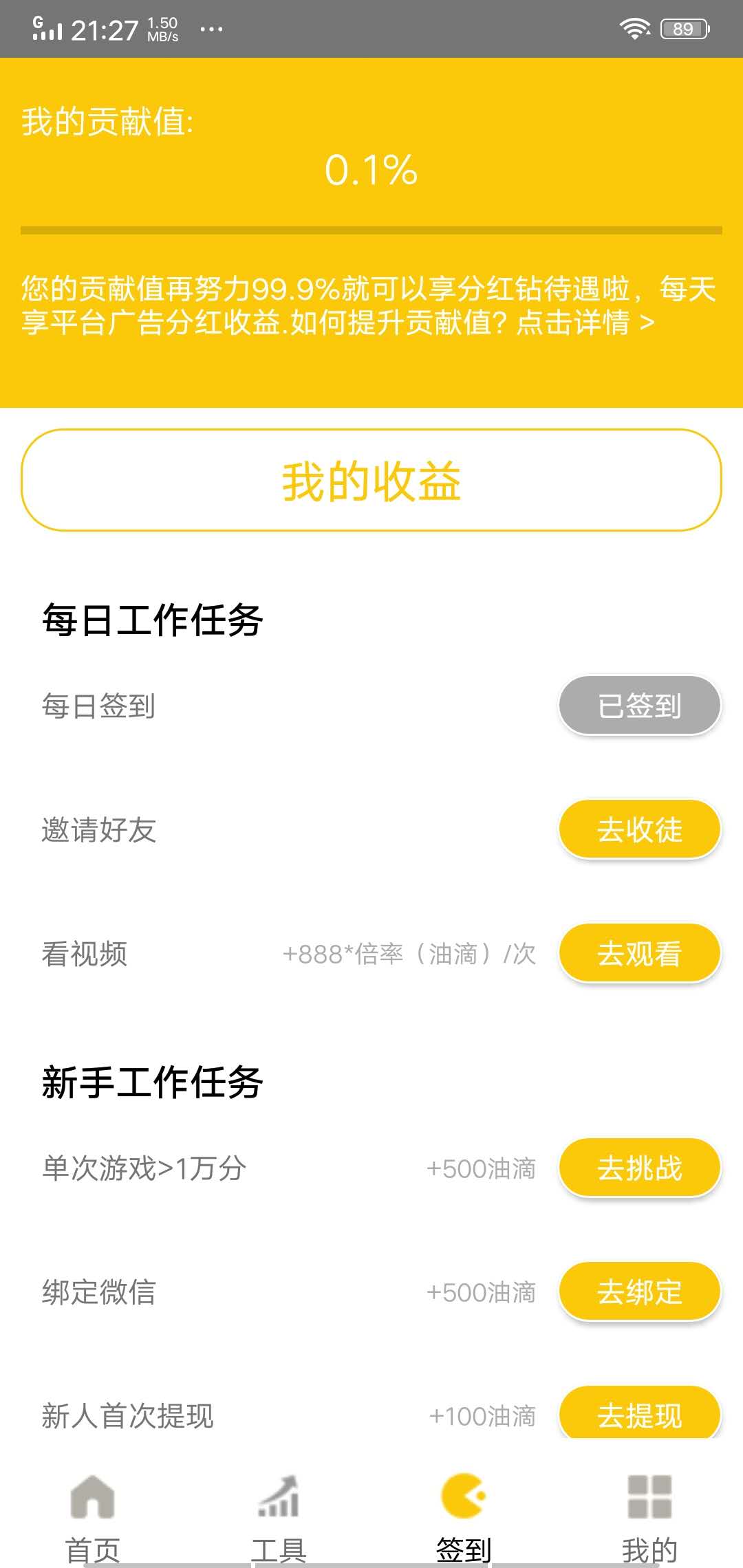
Task: Tap 去观看 to watch videos
Action: pos(638,954)
